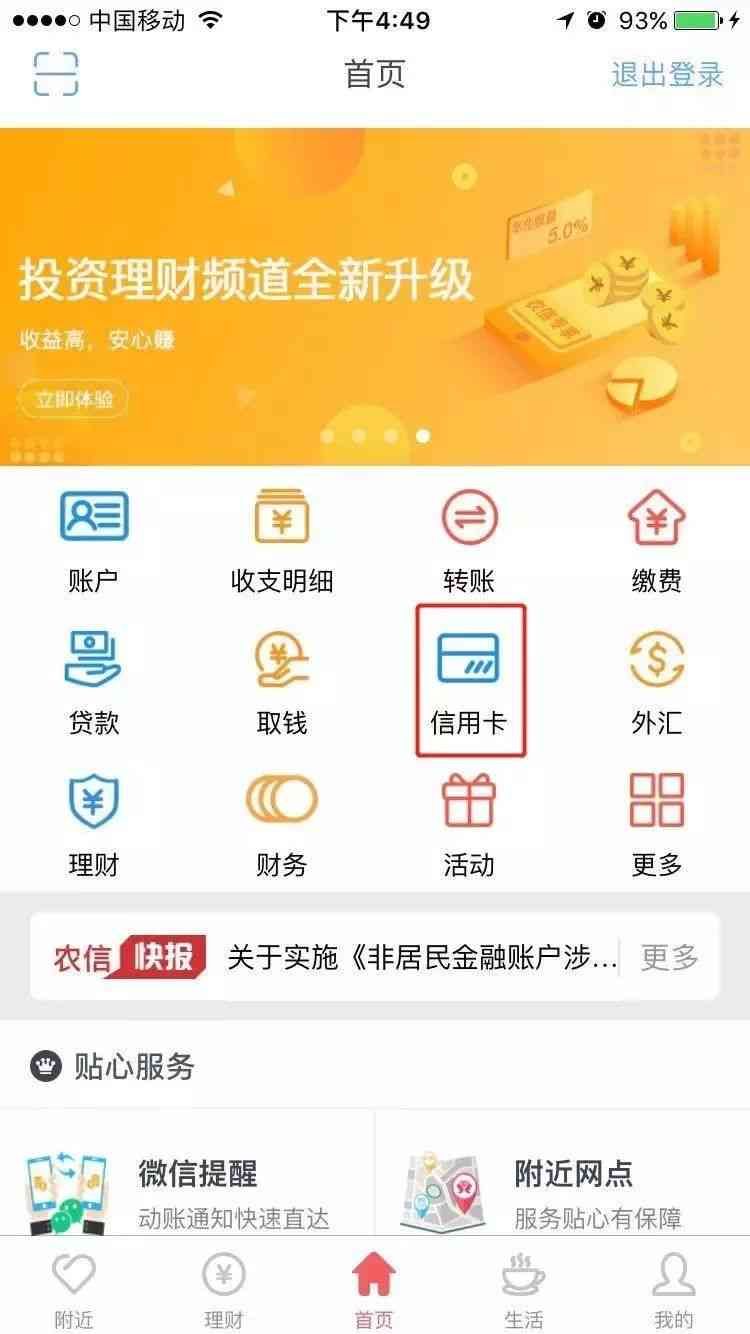Open 缴费 bill payment
The width and height of the screenshot is (750, 1334).
[656, 541]
